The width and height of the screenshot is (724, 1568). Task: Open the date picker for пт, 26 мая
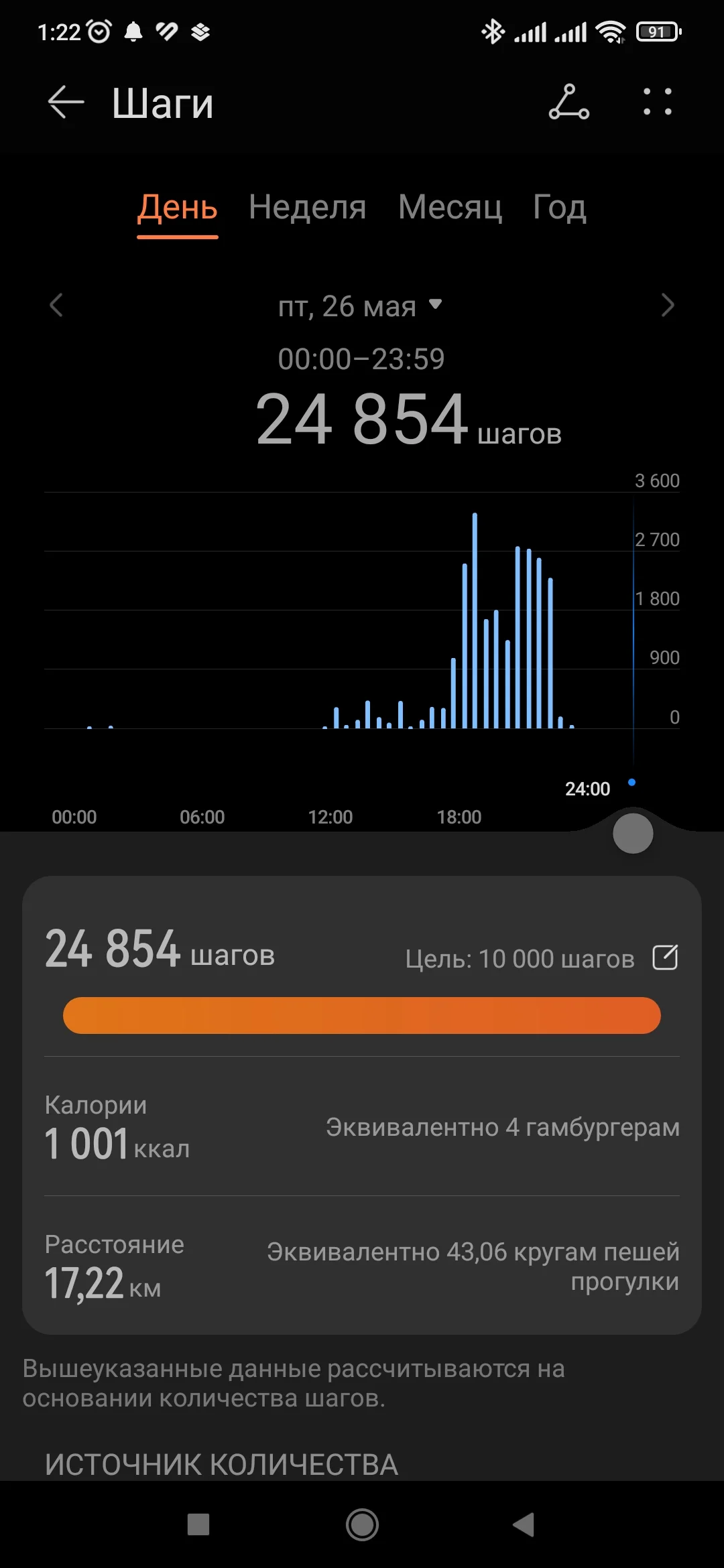point(361,306)
